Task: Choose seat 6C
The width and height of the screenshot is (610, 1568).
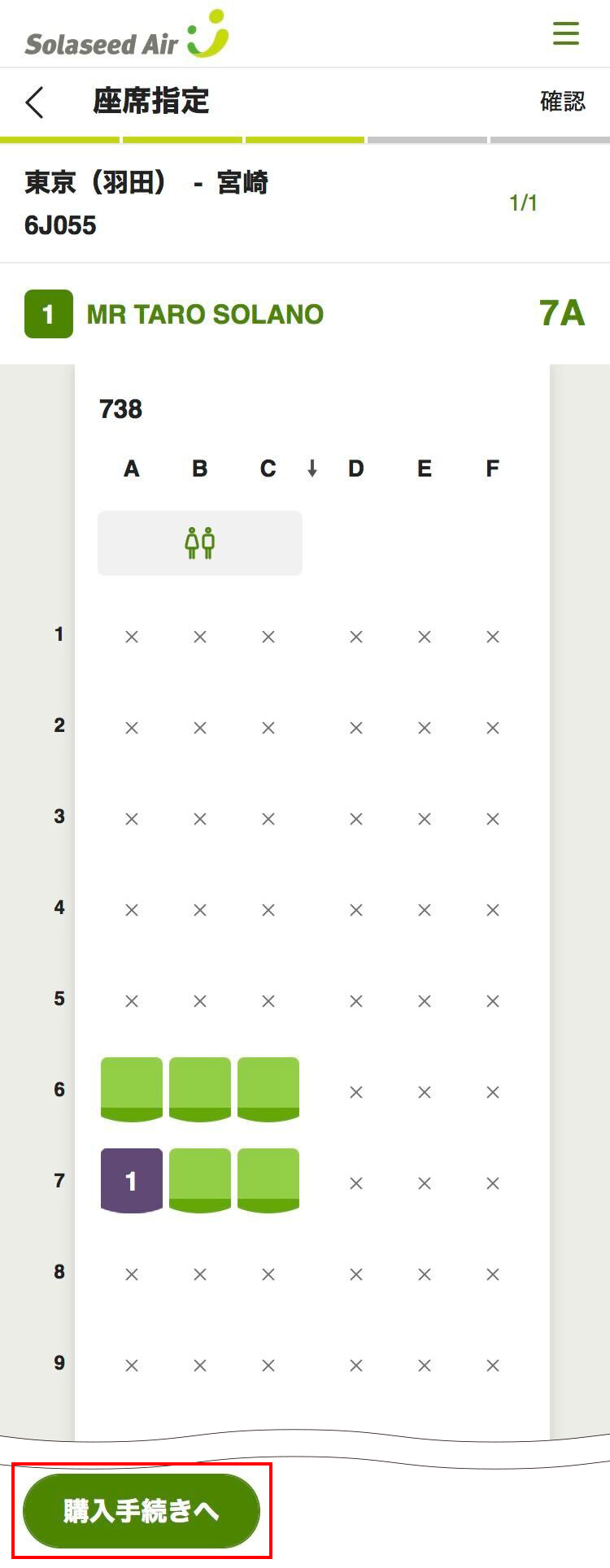Action: tap(268, 1089)
